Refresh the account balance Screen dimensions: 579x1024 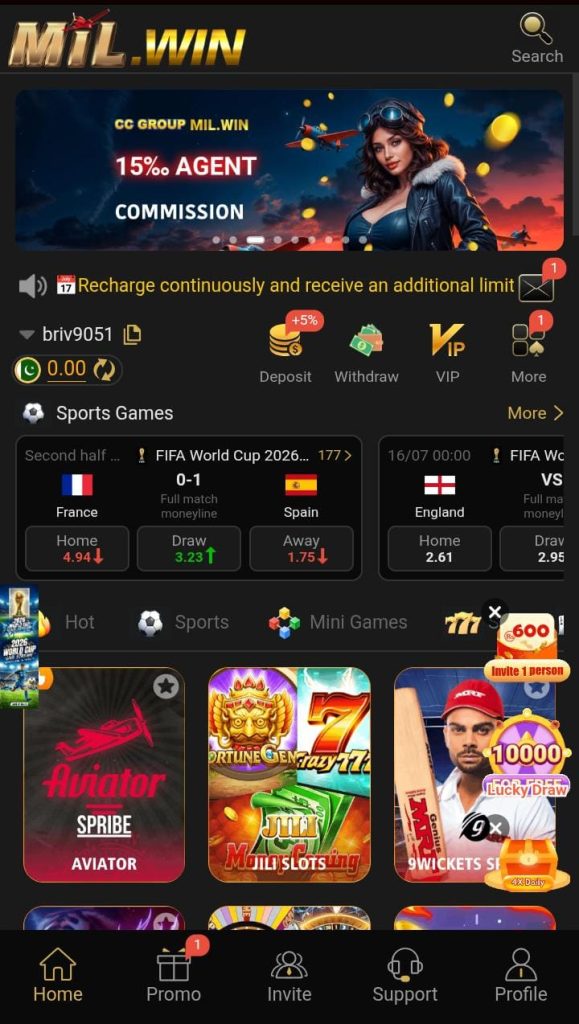[x=104, y=370]
